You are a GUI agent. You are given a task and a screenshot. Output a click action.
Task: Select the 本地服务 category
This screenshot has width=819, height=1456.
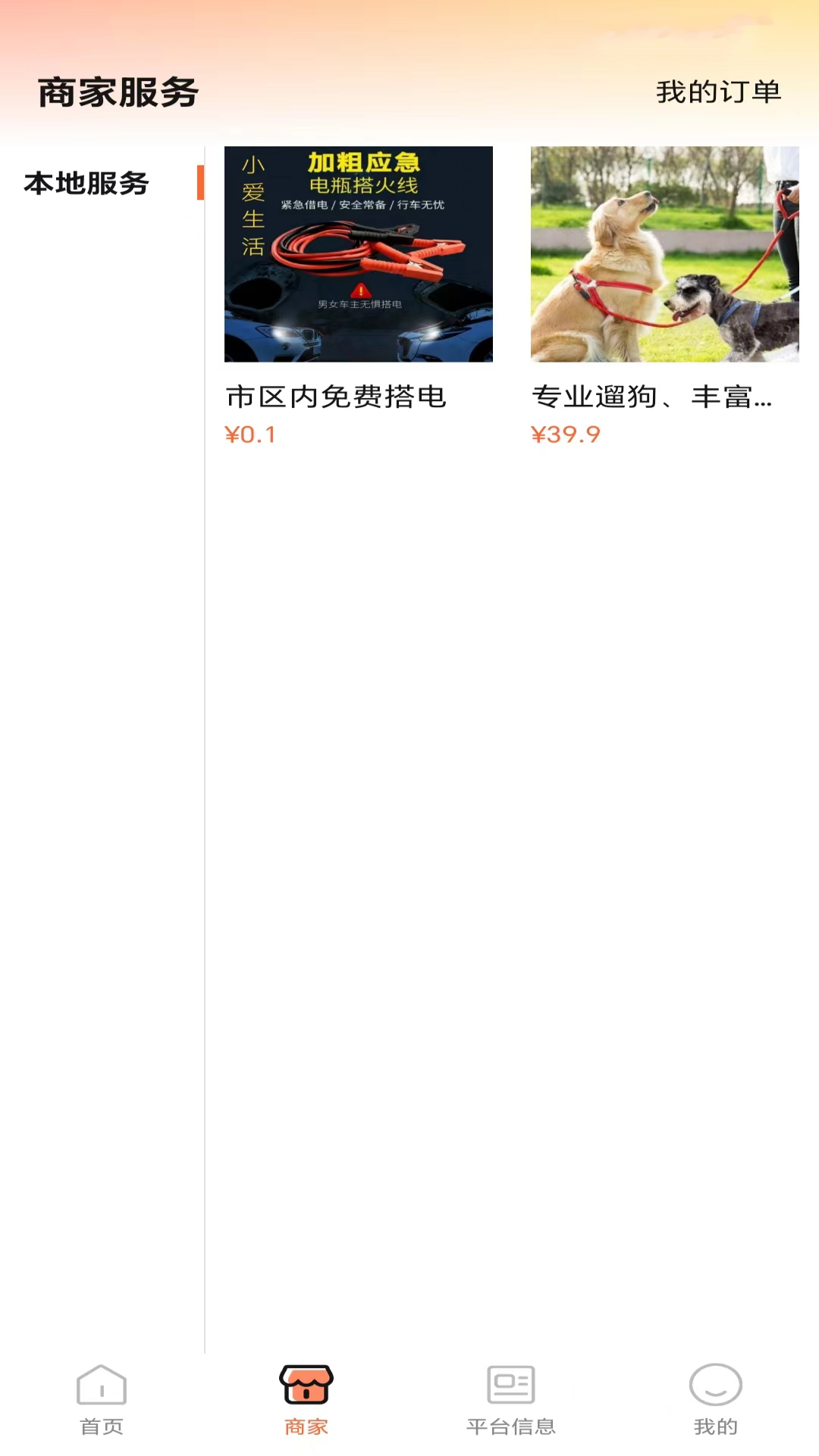(86, 184)
